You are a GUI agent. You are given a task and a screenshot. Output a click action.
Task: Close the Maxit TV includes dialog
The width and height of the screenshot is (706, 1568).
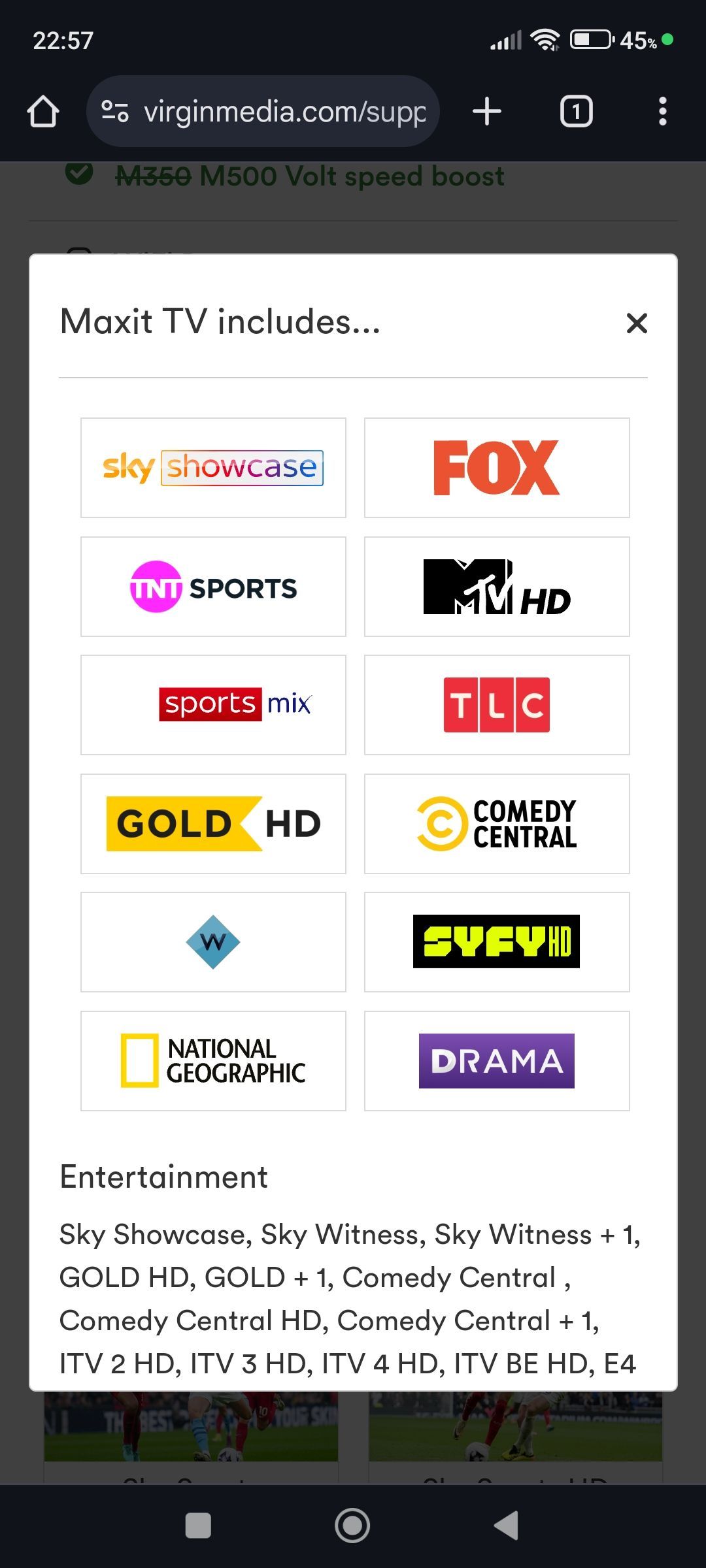click(x=637, y=323)
